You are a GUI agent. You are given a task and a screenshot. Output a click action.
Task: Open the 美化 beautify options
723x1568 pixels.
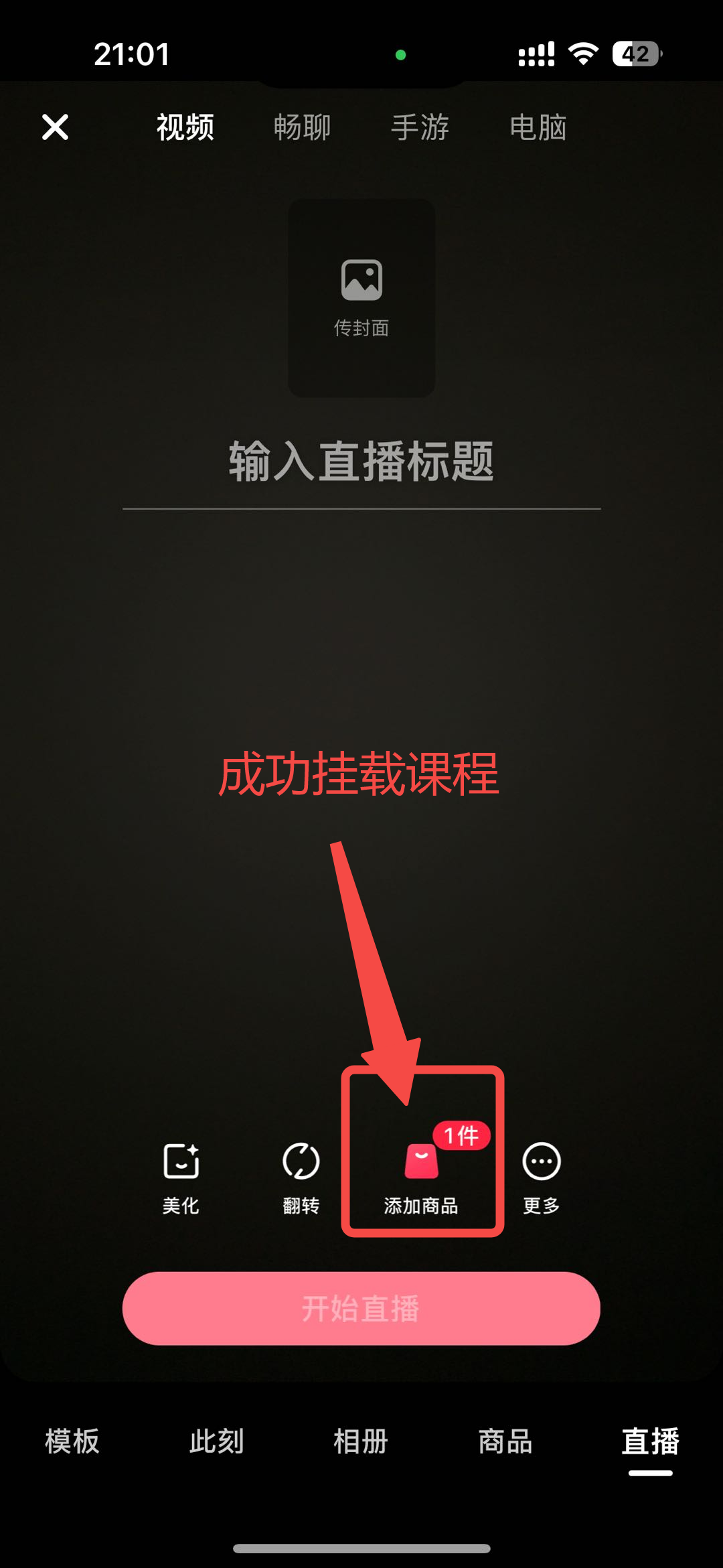point(181,1176)
